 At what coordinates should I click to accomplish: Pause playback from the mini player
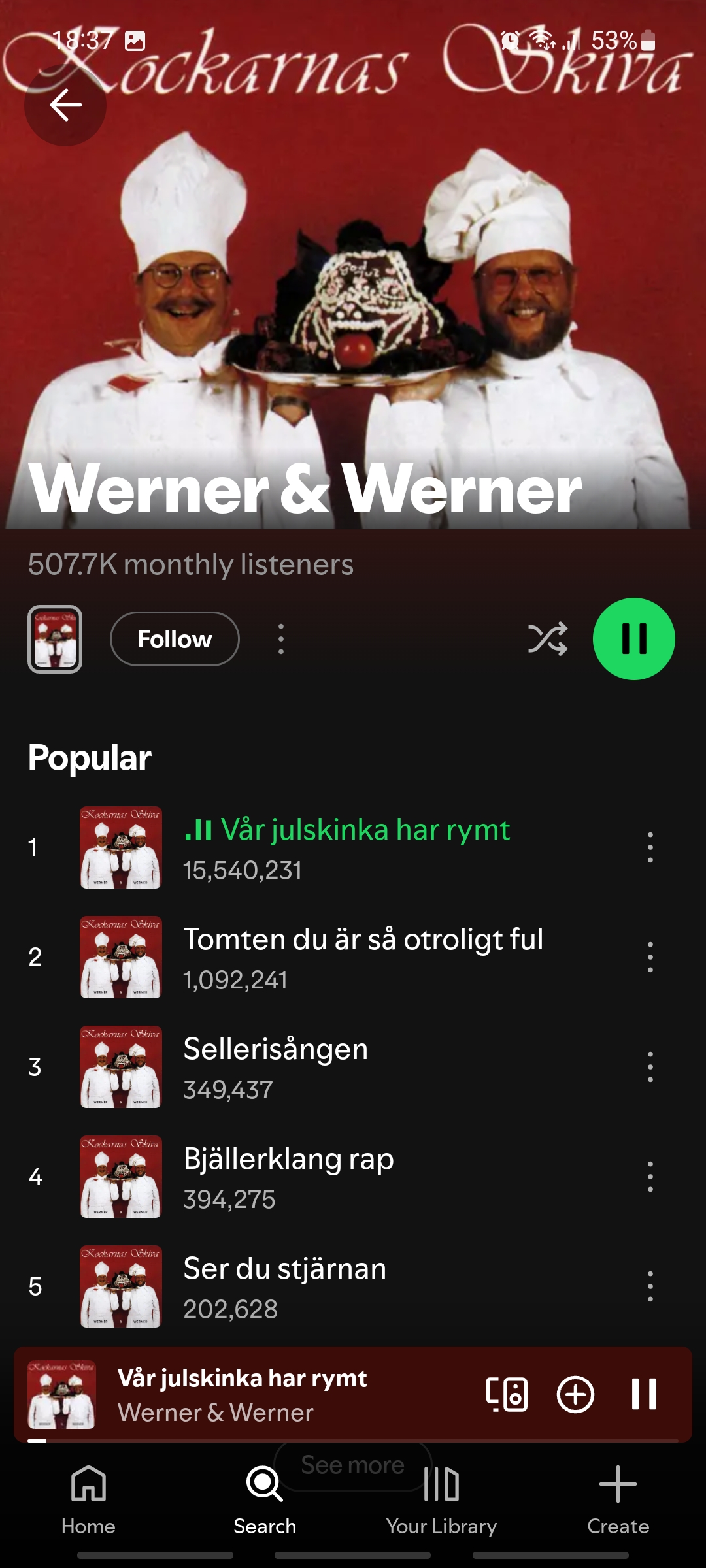[644, 1394]
